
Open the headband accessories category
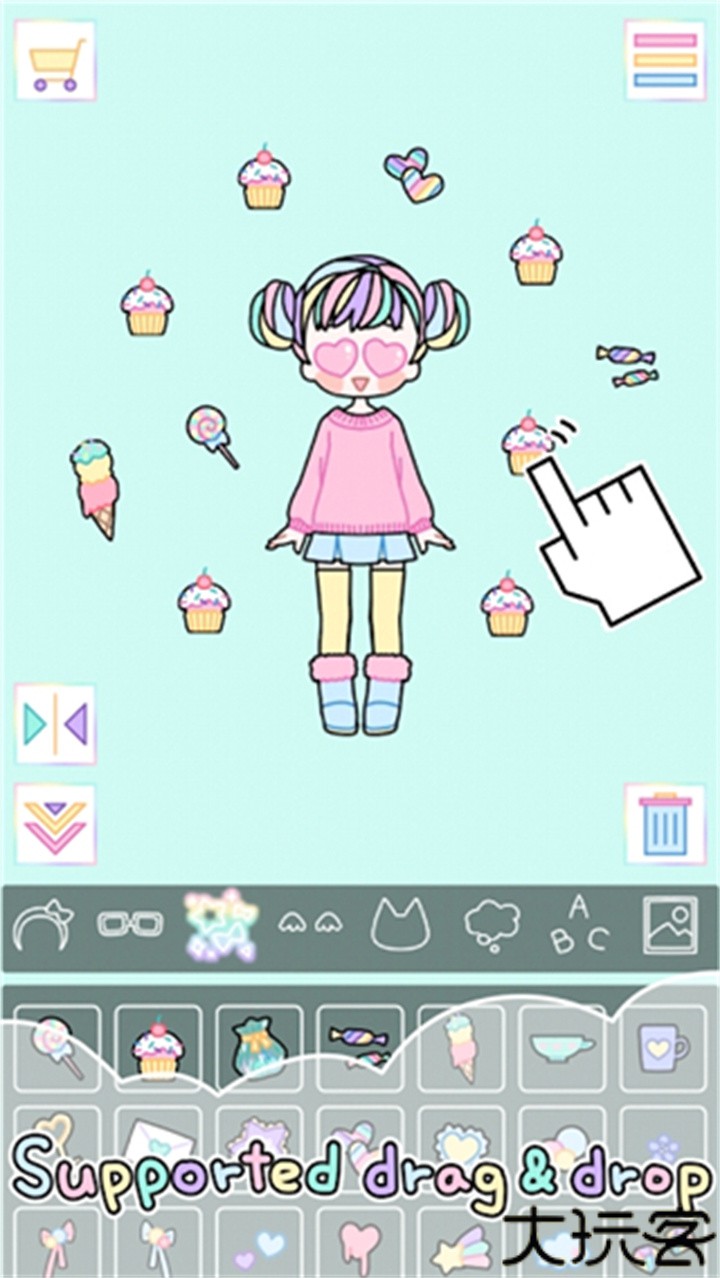(42, 925)
